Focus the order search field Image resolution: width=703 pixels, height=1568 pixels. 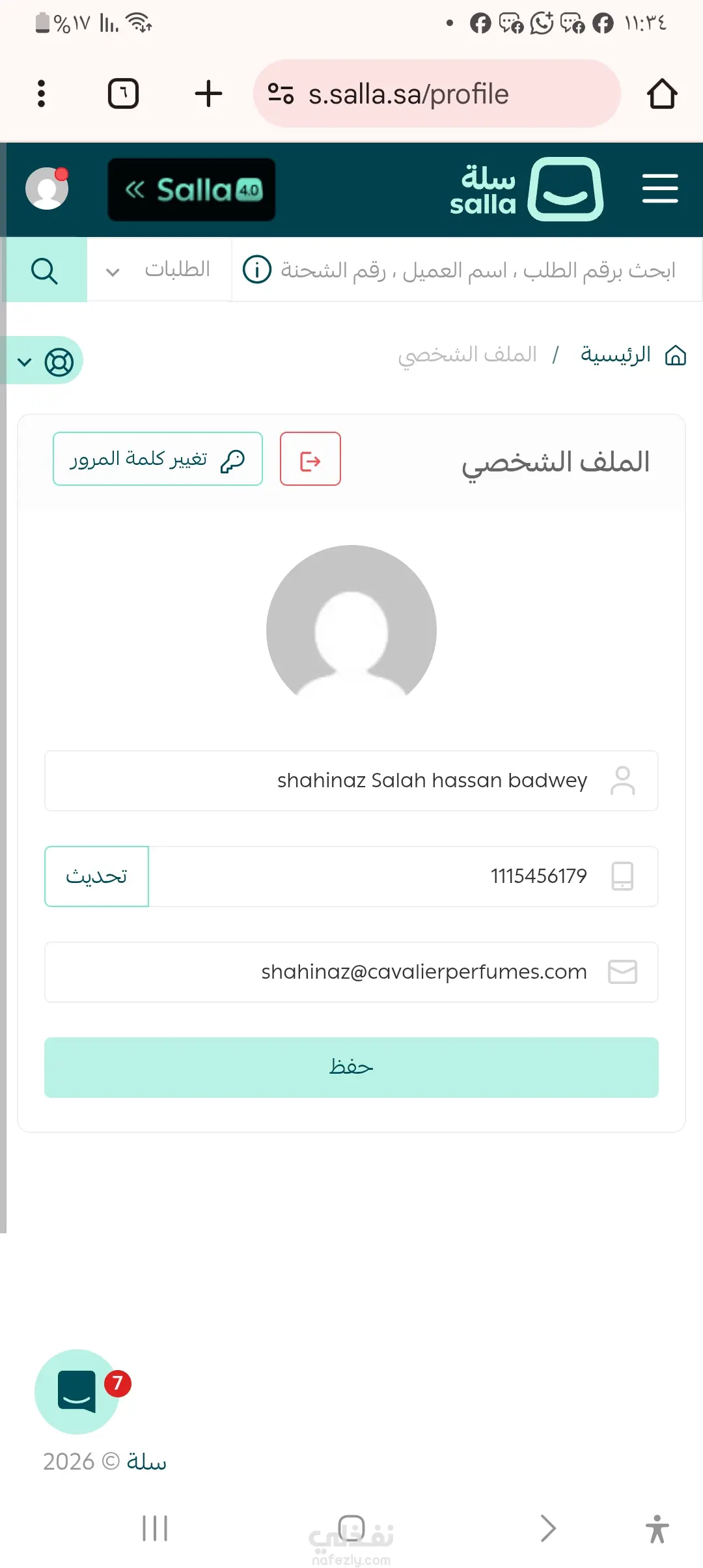click(475, 270)
